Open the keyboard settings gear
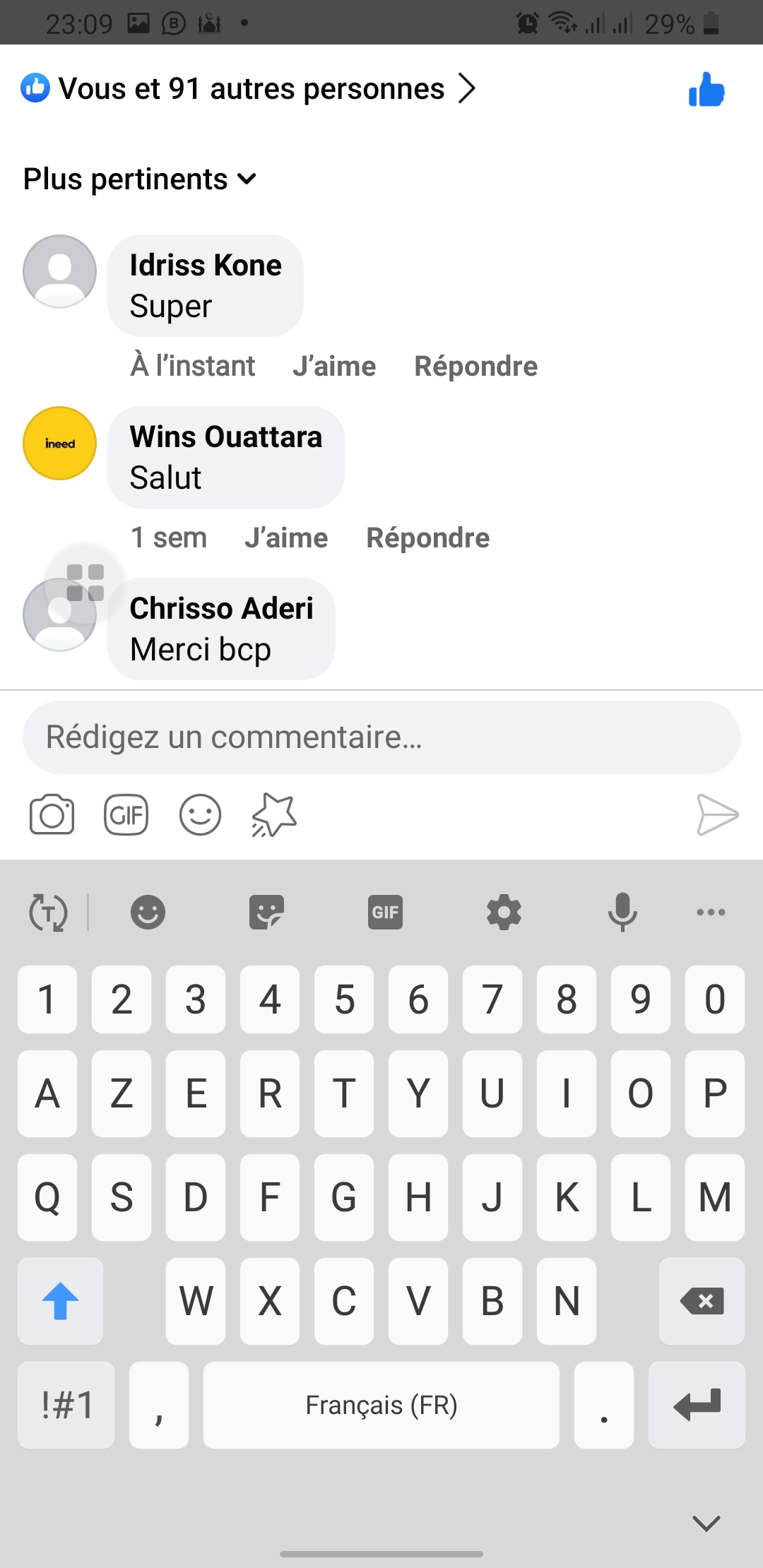This screenshot has width=763, height=1568. point(504,913)
